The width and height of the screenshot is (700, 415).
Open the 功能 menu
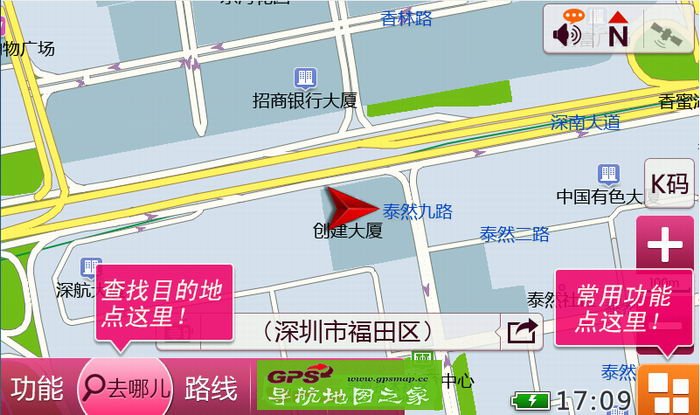pyautogui.click(x=36, y=388)
